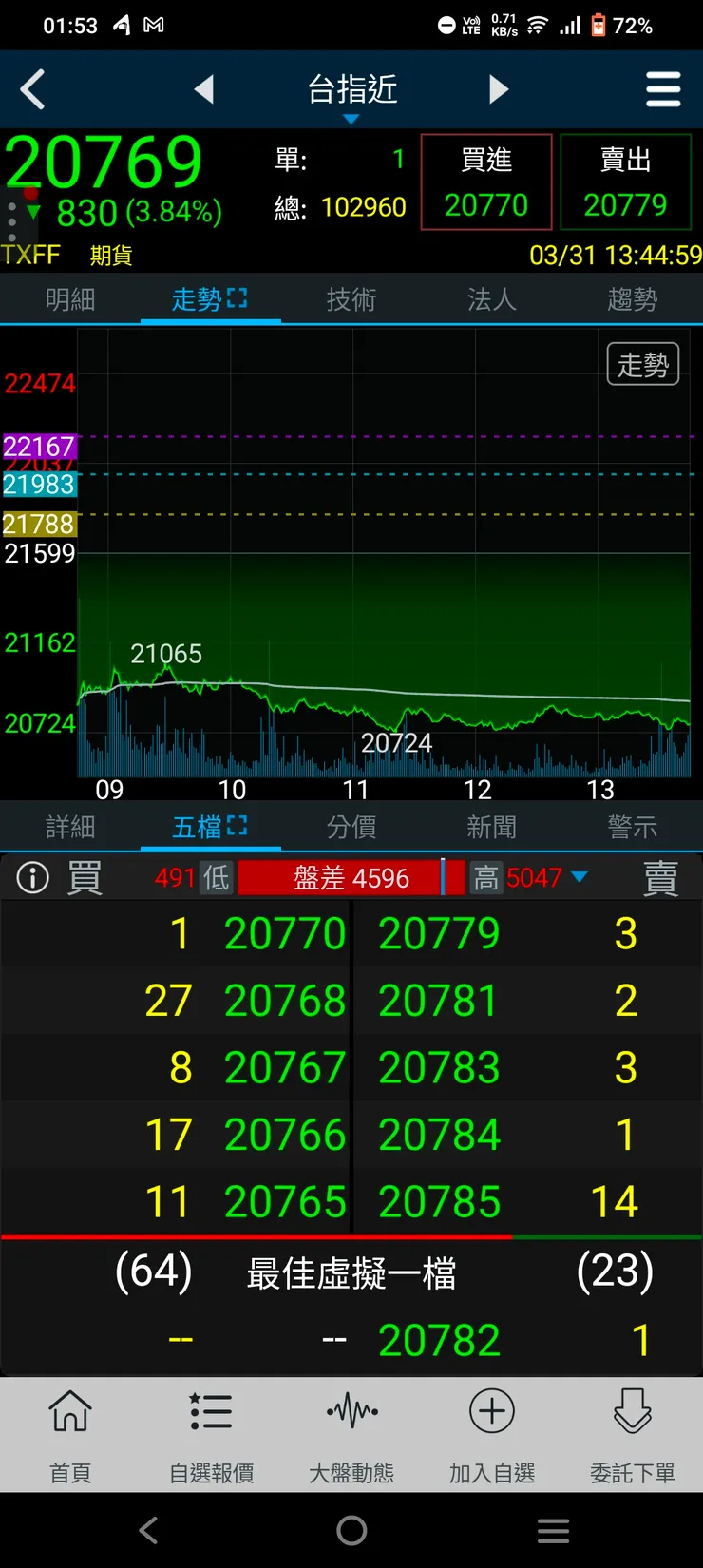Switch to the 詳細 tab
This screenshot has width=703, height=1568.
pos(70,828)
